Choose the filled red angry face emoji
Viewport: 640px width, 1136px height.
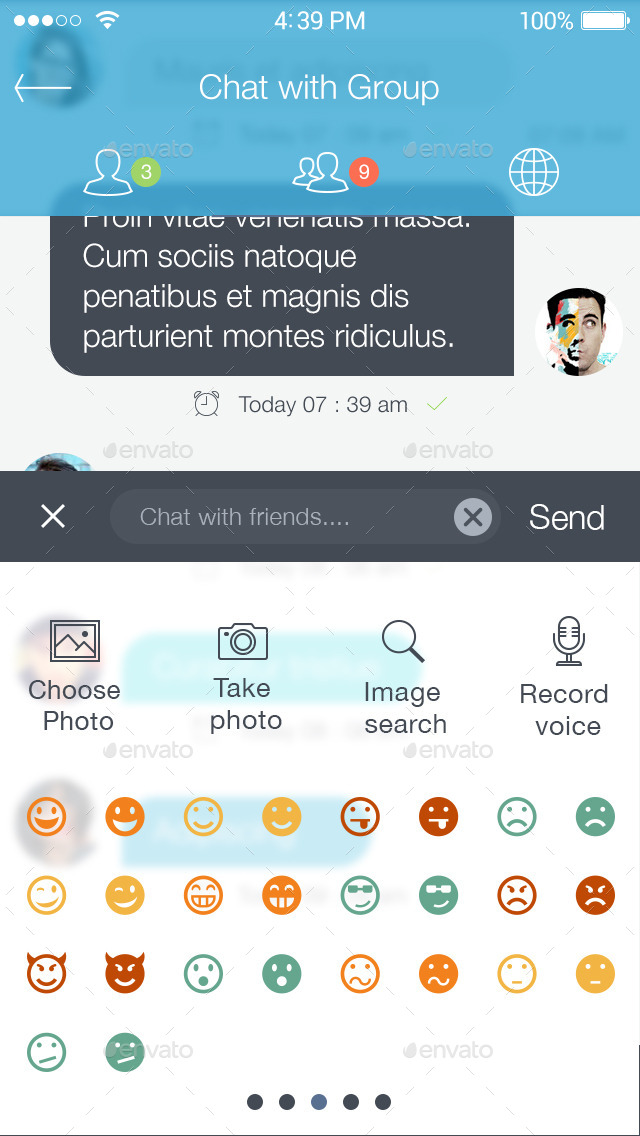point(595,895)
